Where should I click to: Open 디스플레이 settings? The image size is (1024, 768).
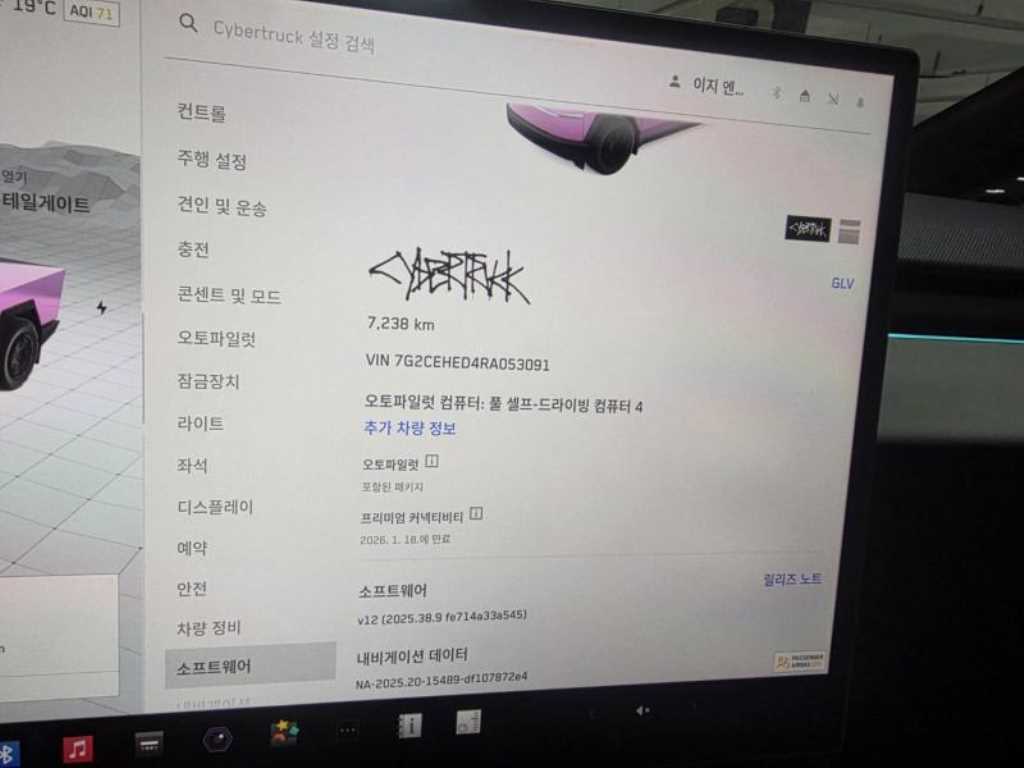[x=215, y=507]
